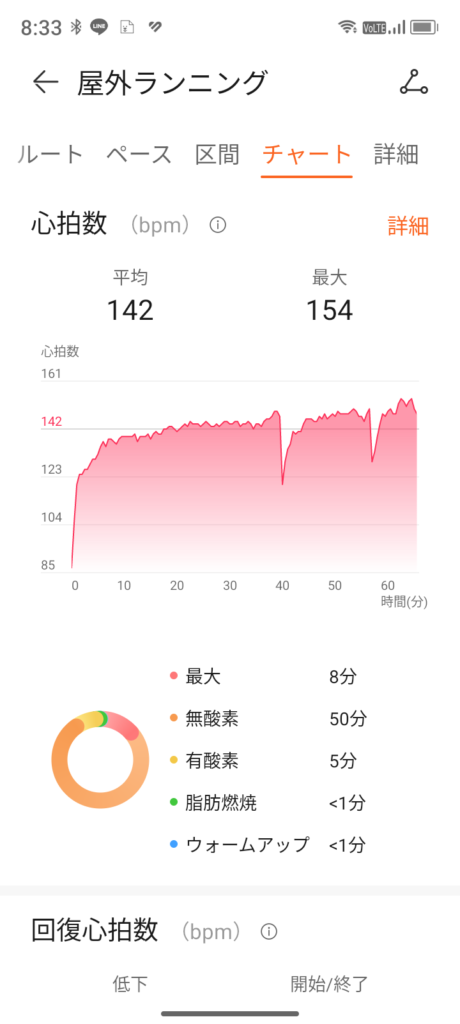Switch to the ペース tab
The height and width of the screenshot is (1024, 460).
[139, 155]
